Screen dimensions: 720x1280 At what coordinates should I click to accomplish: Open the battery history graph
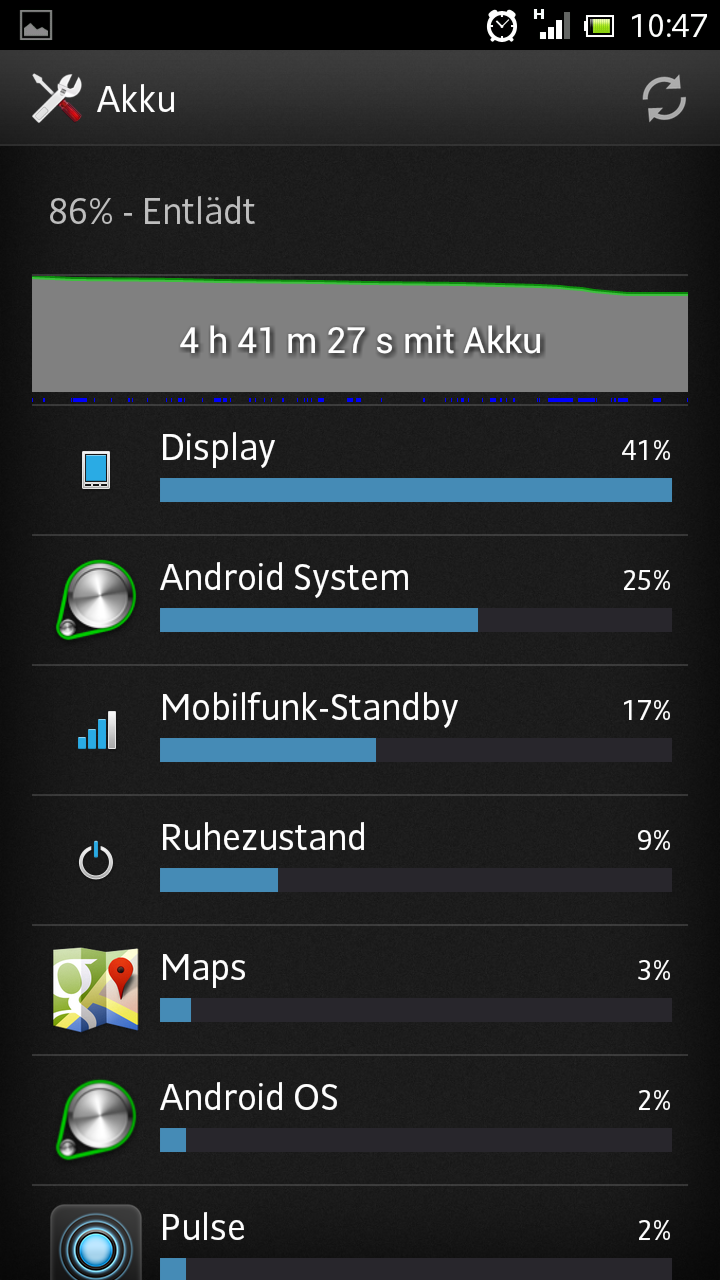360,338
